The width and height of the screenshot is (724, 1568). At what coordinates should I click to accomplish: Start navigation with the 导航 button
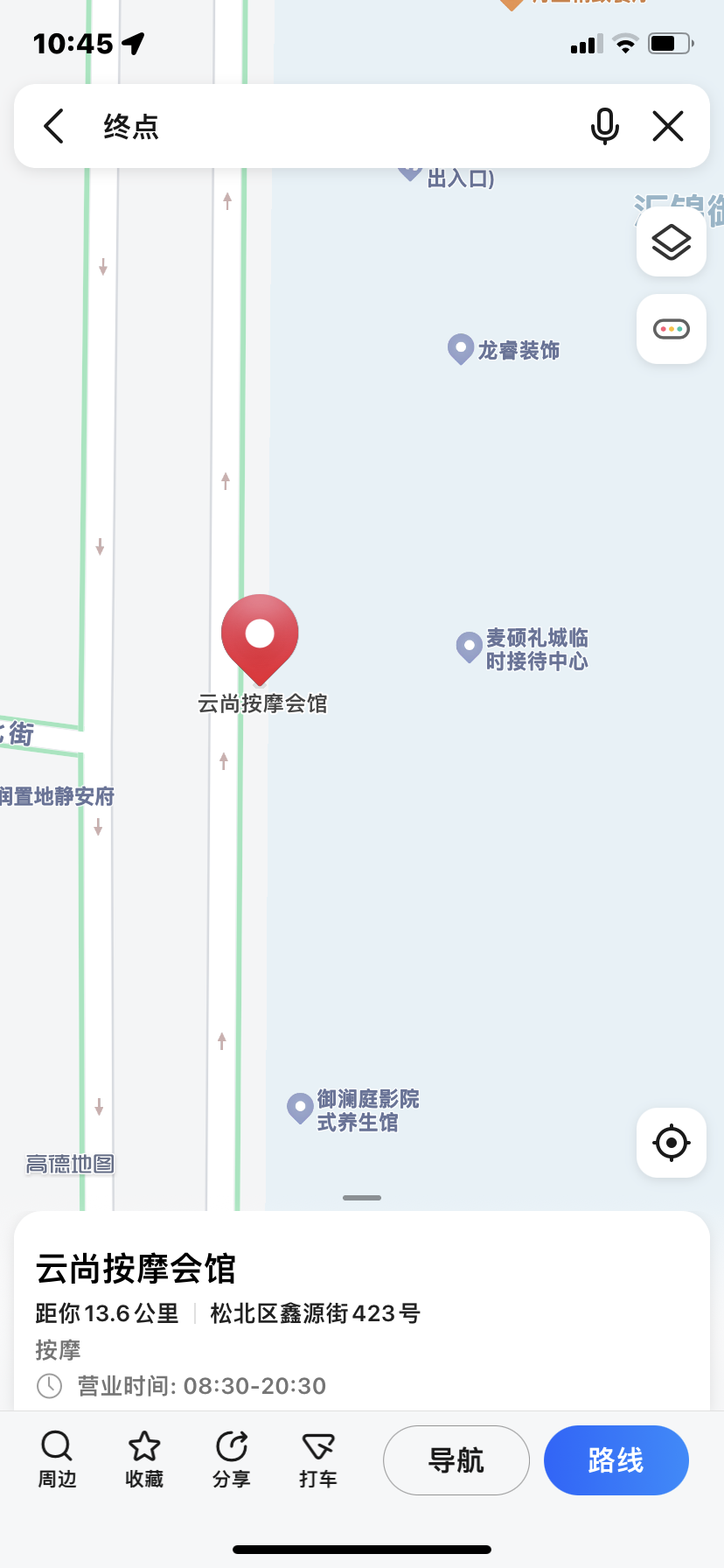tap(456, 1459)
